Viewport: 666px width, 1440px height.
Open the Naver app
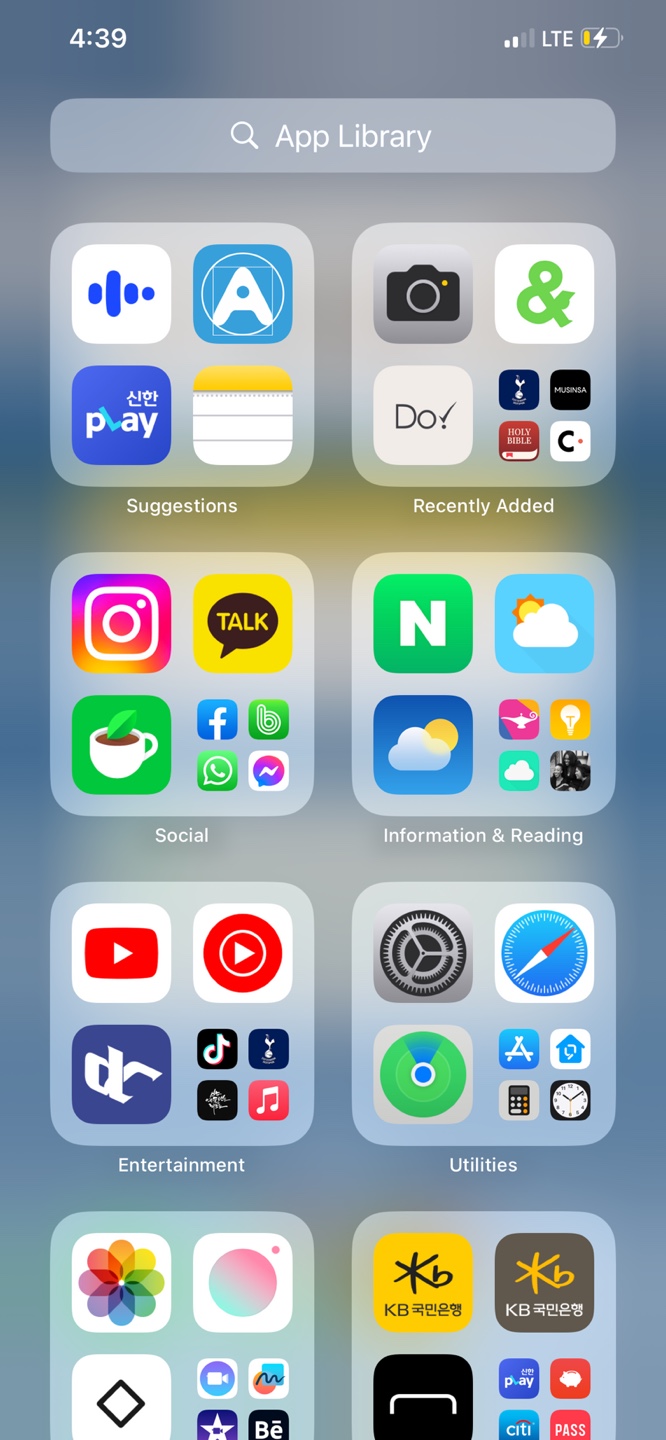click(423, 623)
